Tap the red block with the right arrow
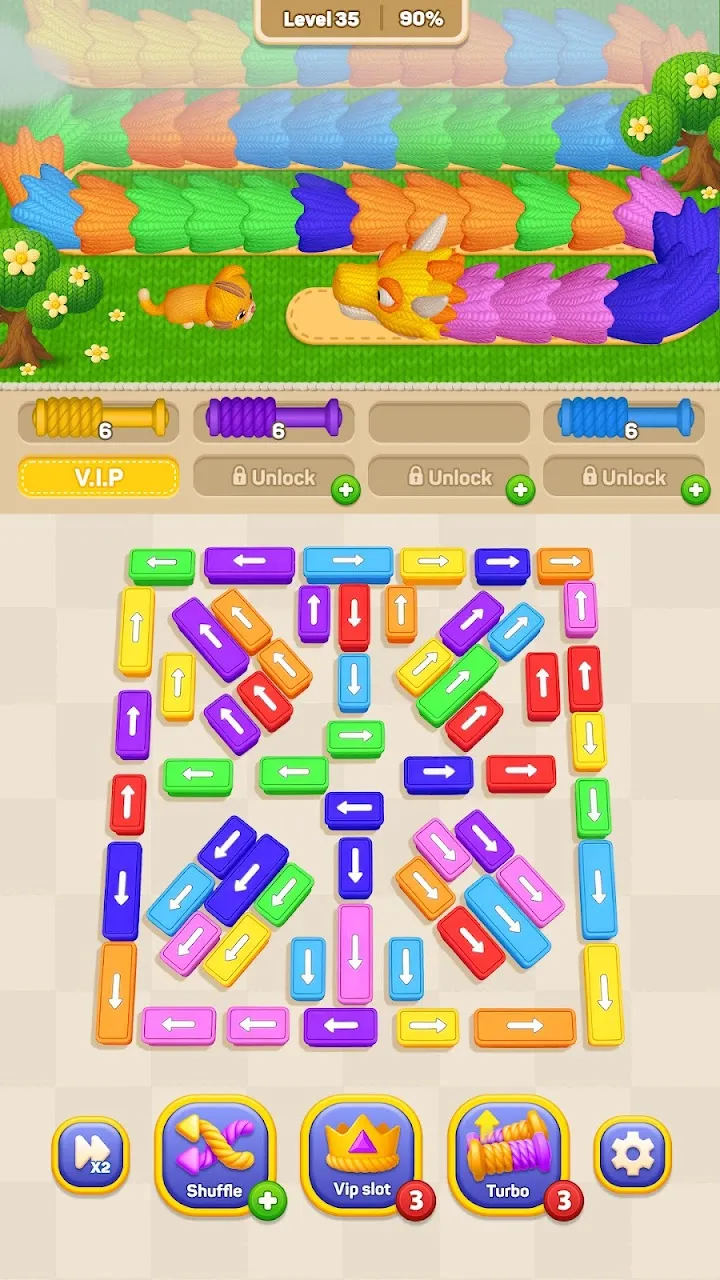The height and width of the screenshot is (1280, 720). [x=521, y=773]
